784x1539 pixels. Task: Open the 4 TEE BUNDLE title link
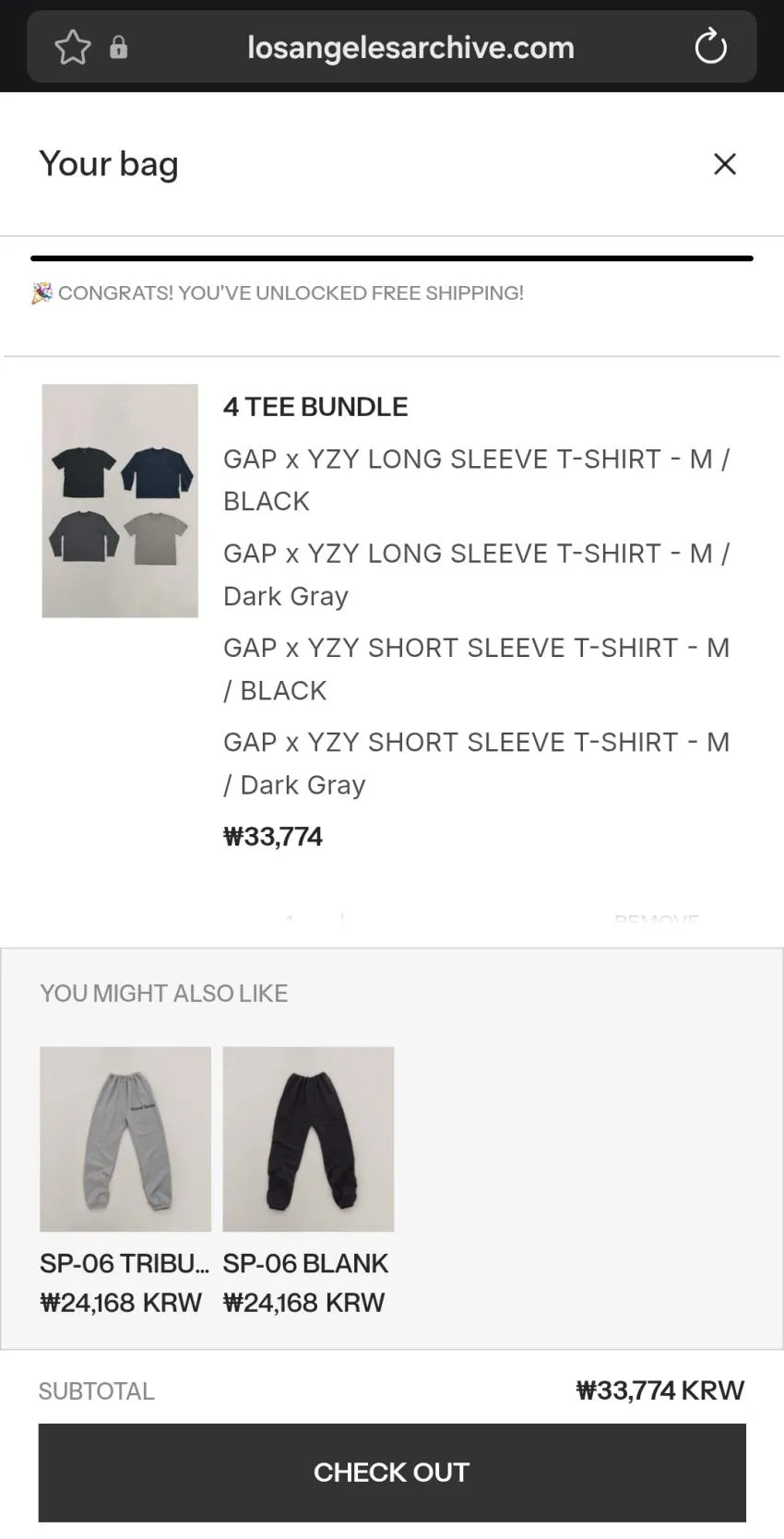coord(315,407)
